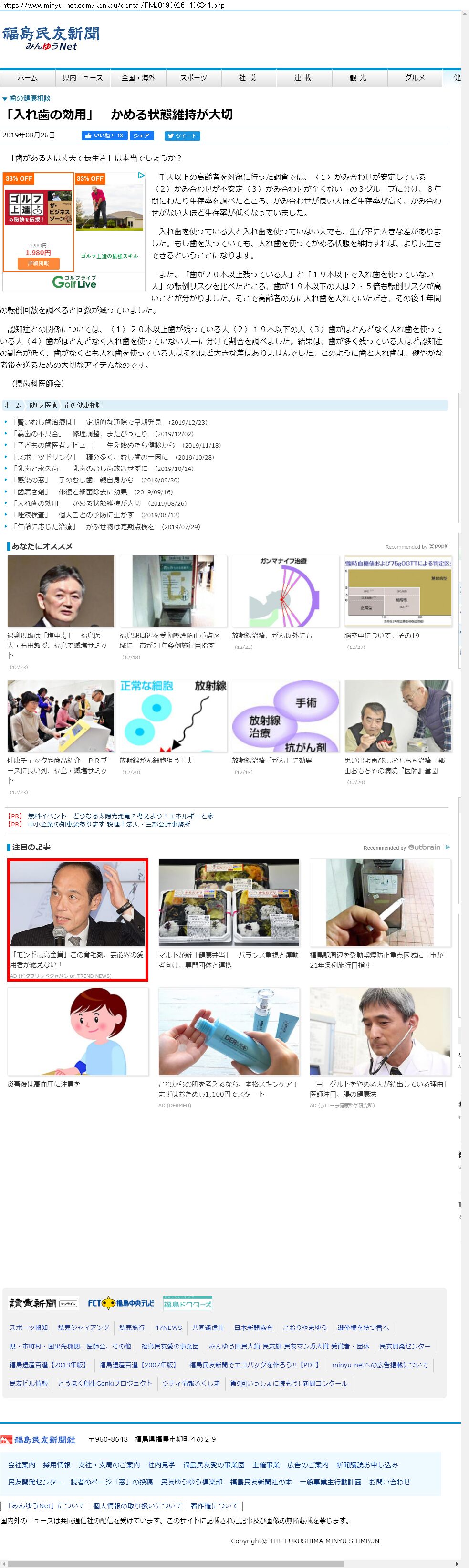Open 個人情報の取り扱いについて link
469x1568 pixels.
(x=137, y=1506)
